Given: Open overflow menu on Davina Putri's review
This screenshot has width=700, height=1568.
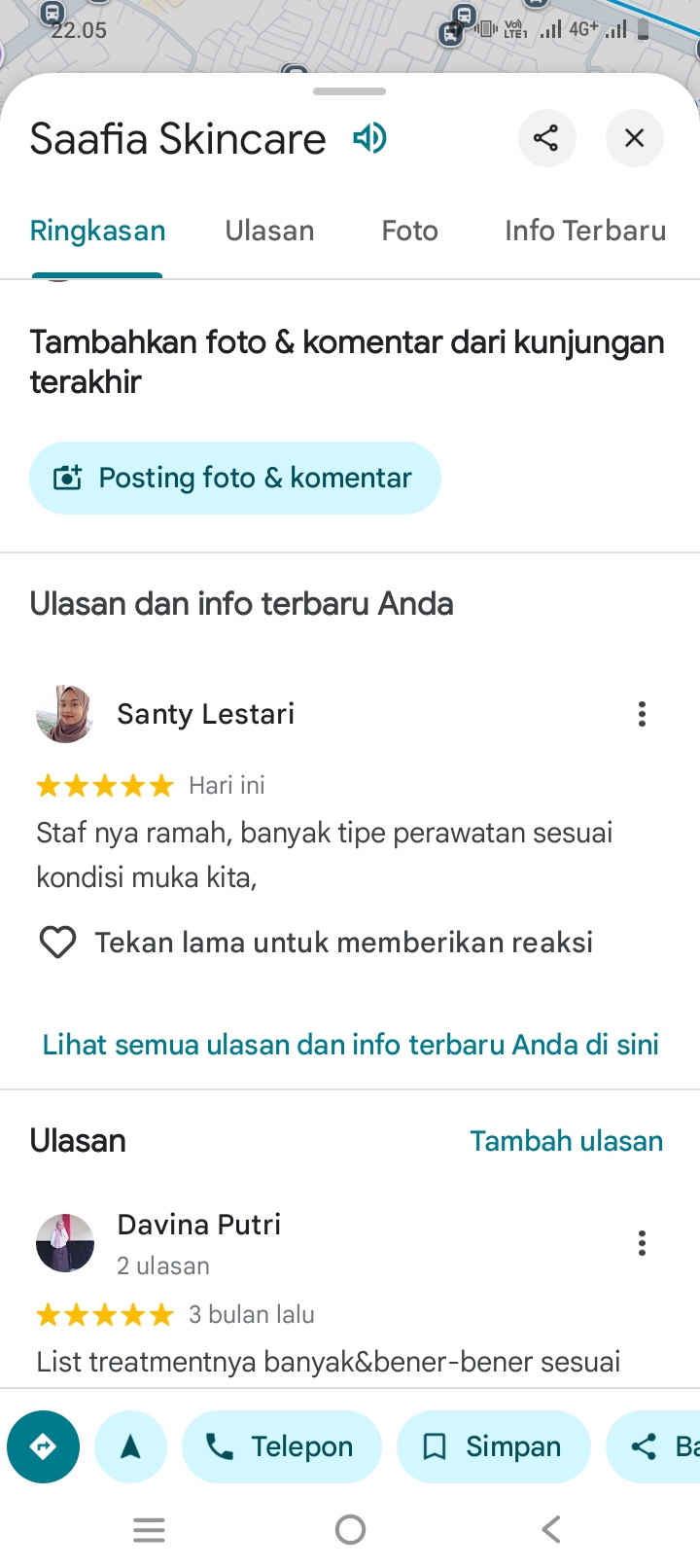Looking at the screenshot, I should tap(642, 1243).
